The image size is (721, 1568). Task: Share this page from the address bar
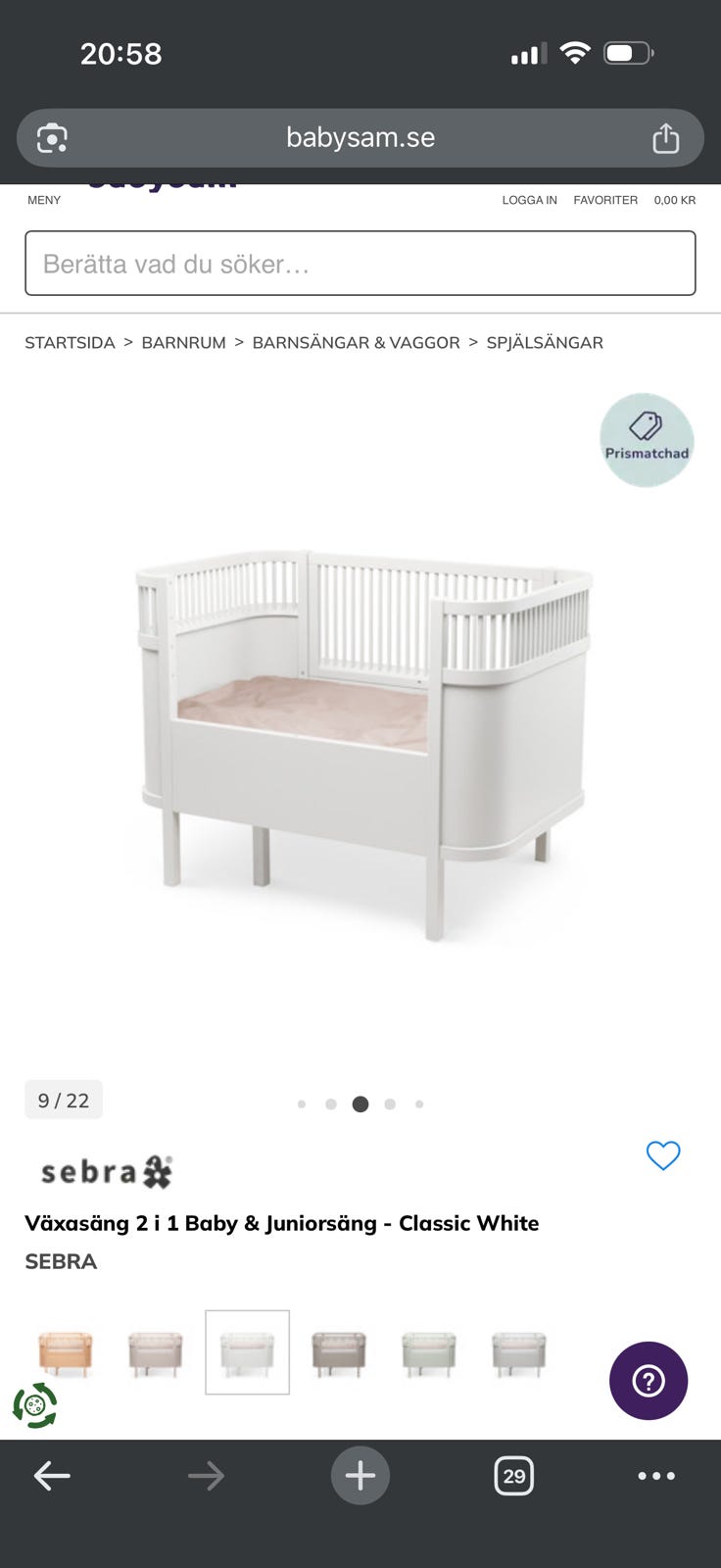coord(665,137)
